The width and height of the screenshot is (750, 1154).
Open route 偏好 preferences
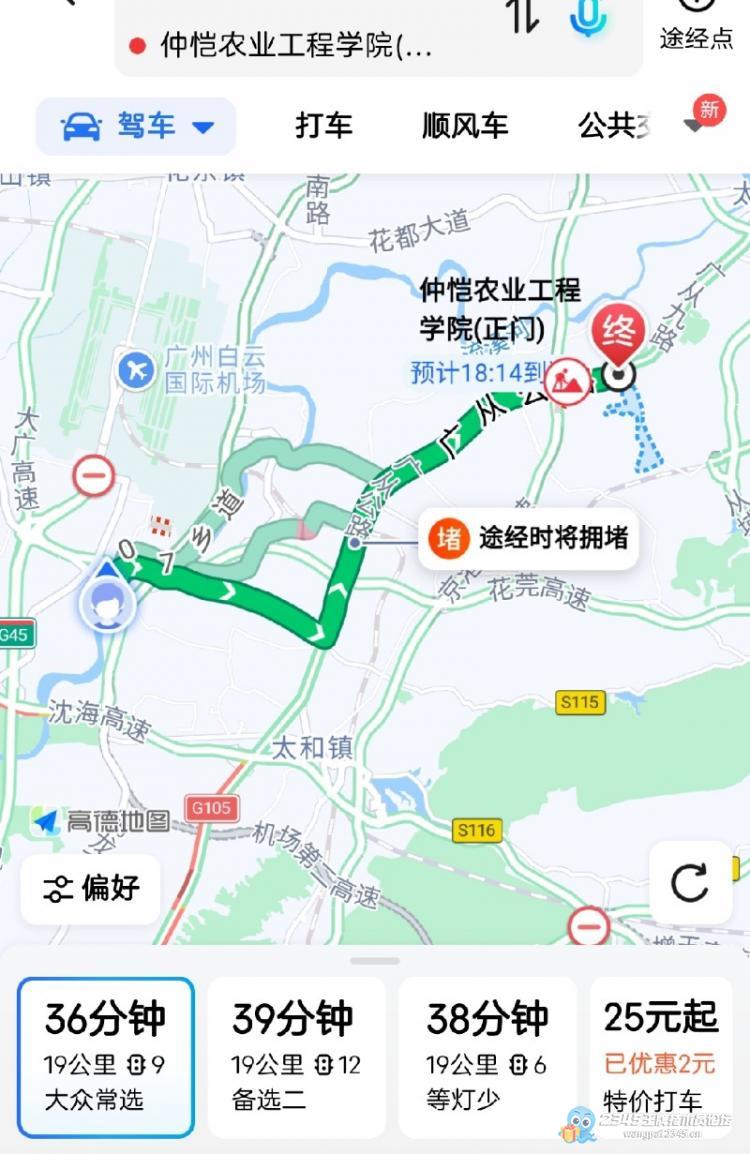tap(91, 888)
